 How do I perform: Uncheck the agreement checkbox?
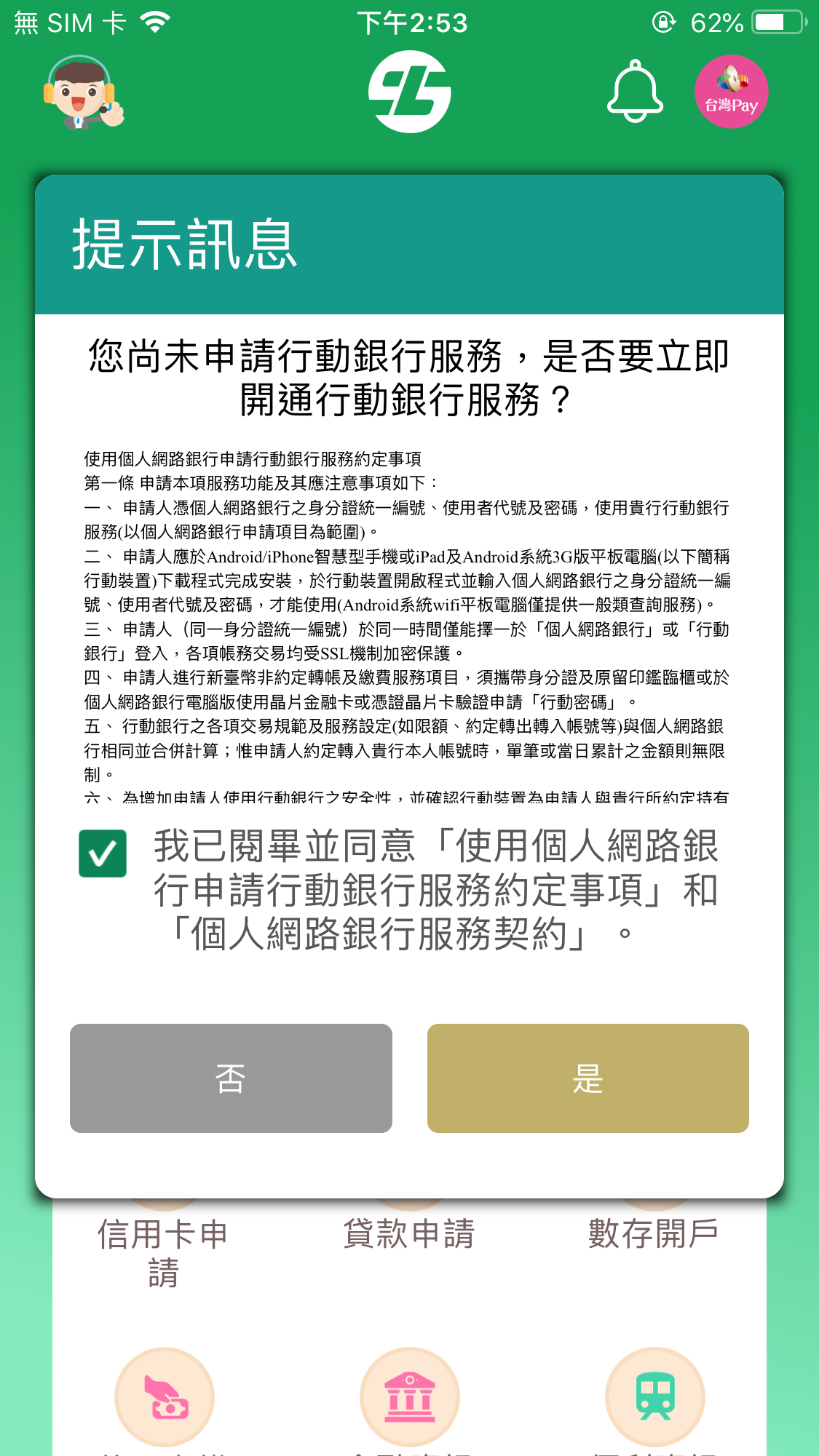pyautogui.click(x=103, y=853)
